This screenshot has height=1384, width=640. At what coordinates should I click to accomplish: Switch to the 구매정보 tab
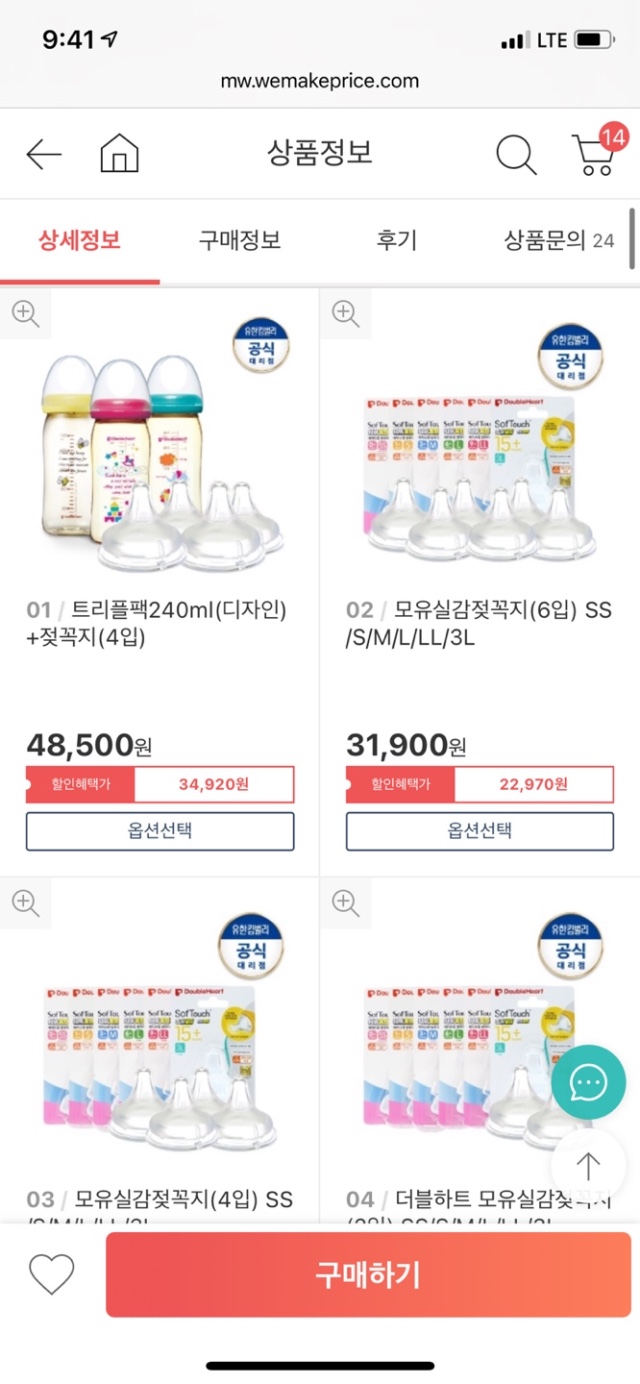(239, 240)
